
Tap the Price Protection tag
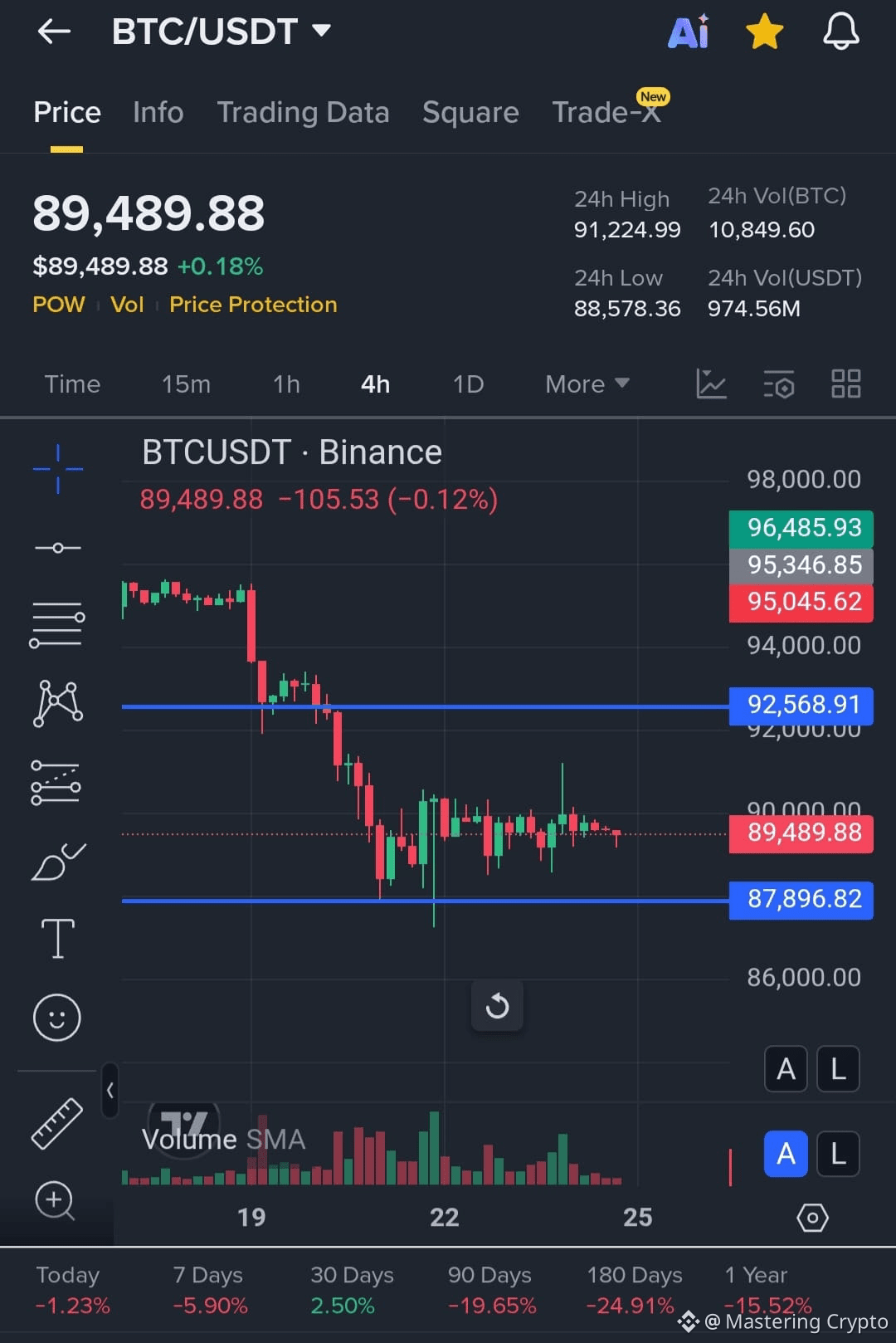tap(253, 305)
